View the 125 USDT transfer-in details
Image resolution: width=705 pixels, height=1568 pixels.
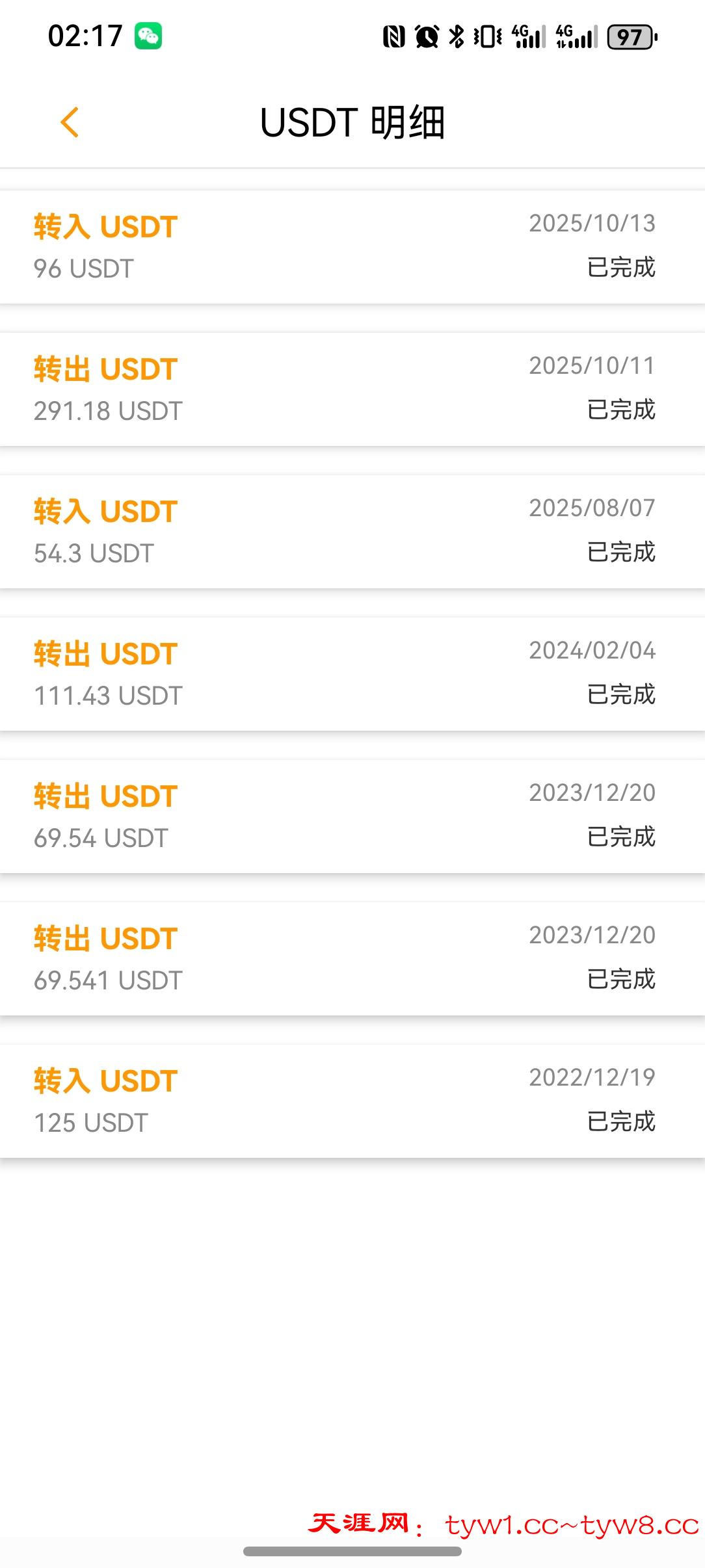click(x=351, y=1101)
